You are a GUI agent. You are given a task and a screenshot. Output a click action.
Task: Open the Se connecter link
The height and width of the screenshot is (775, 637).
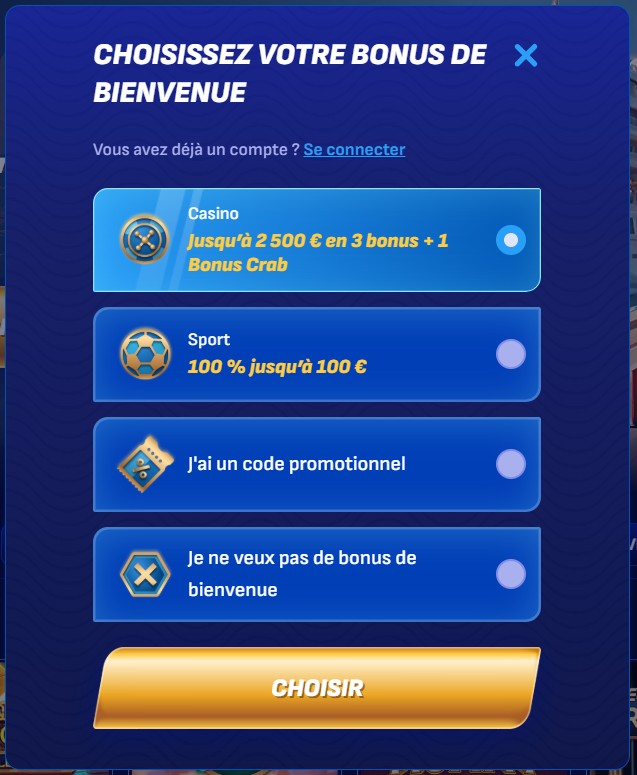[354, 149]
